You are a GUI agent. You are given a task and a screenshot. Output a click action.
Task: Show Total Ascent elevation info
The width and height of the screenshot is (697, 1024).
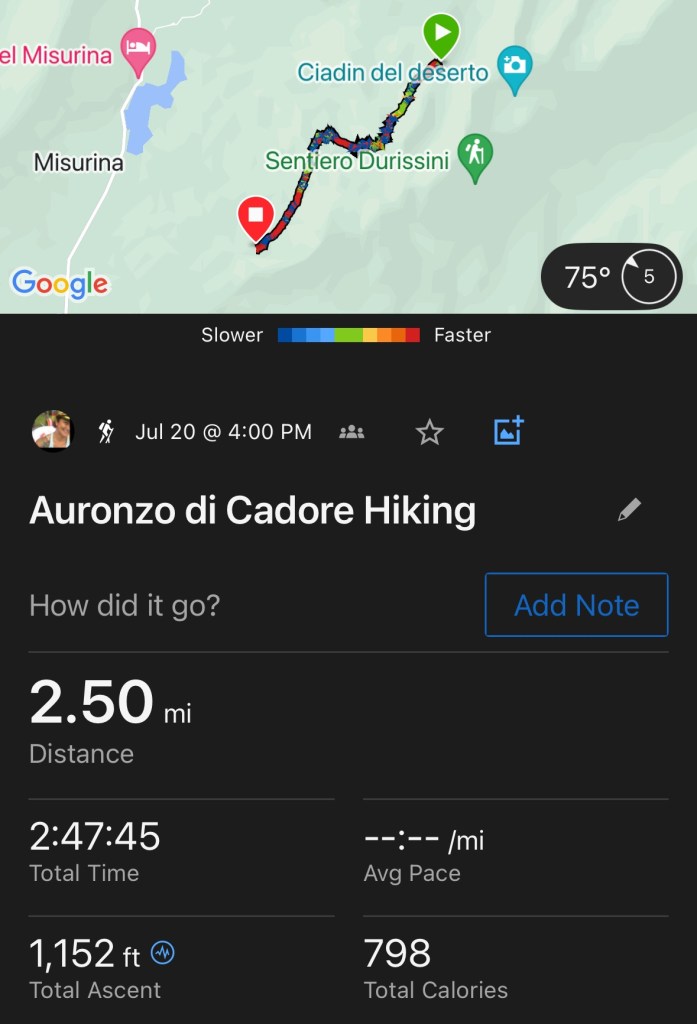pyautogui.click(x=162, y=954)
